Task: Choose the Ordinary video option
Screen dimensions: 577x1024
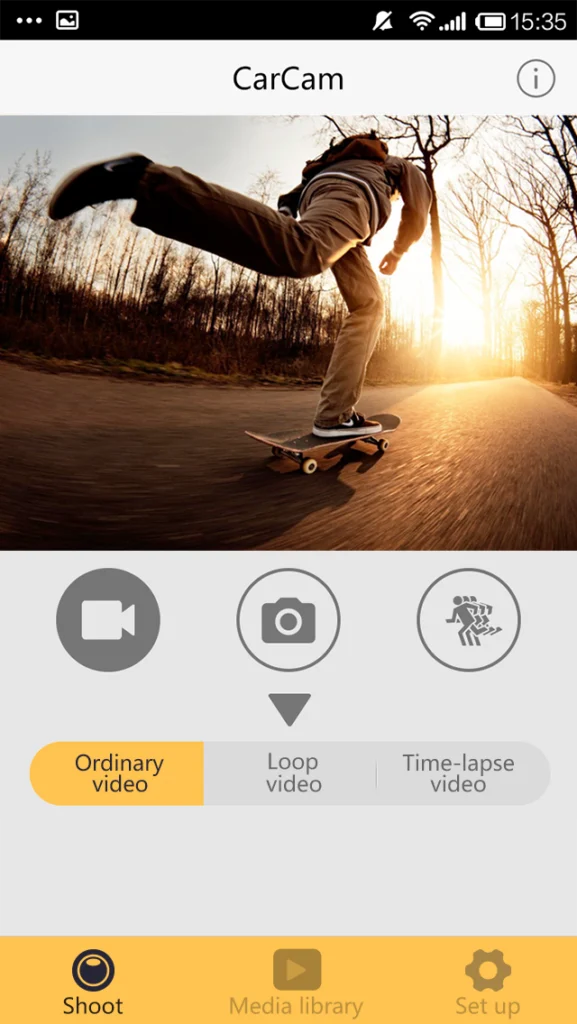Action: [117, 773]
